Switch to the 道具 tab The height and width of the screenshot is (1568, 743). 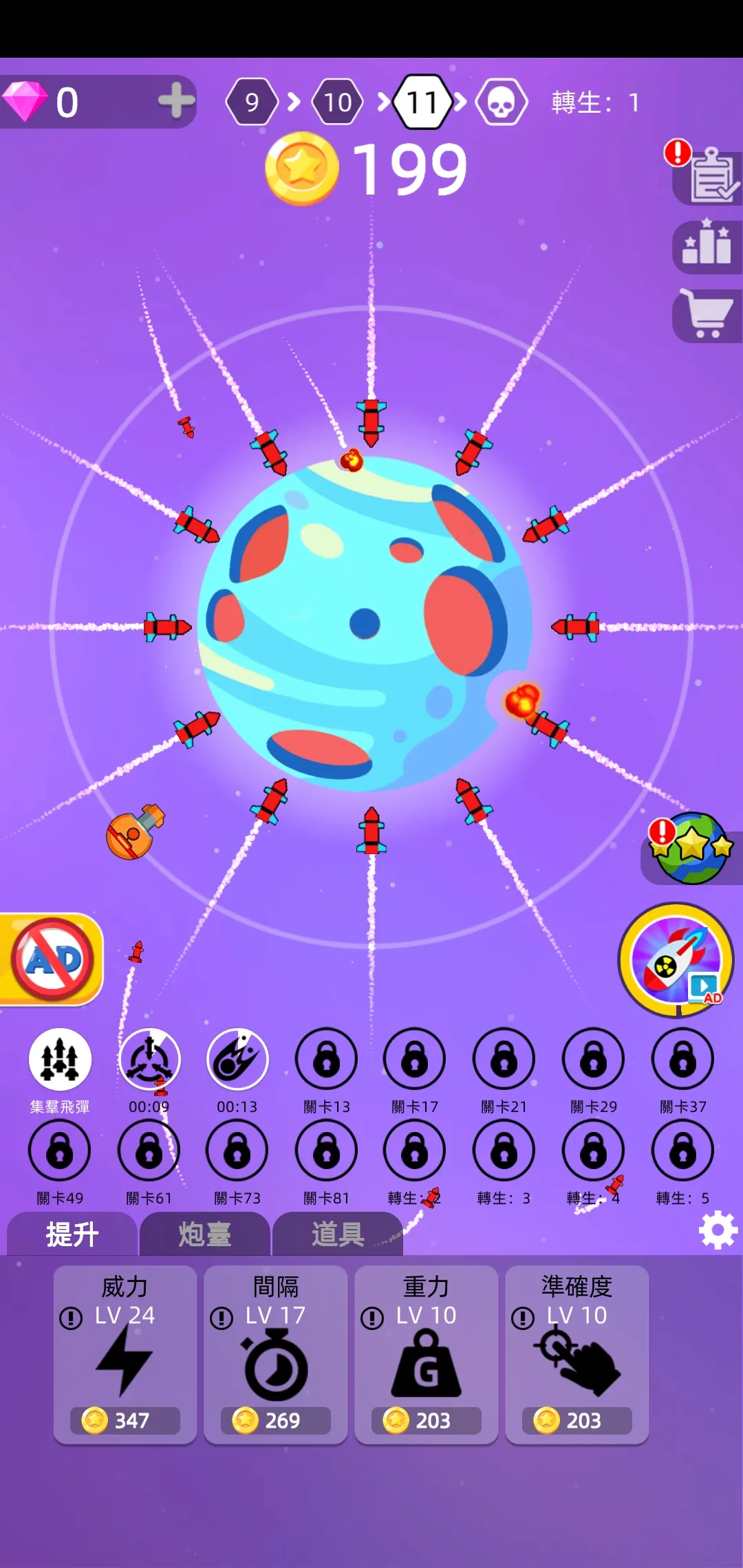338,1234
